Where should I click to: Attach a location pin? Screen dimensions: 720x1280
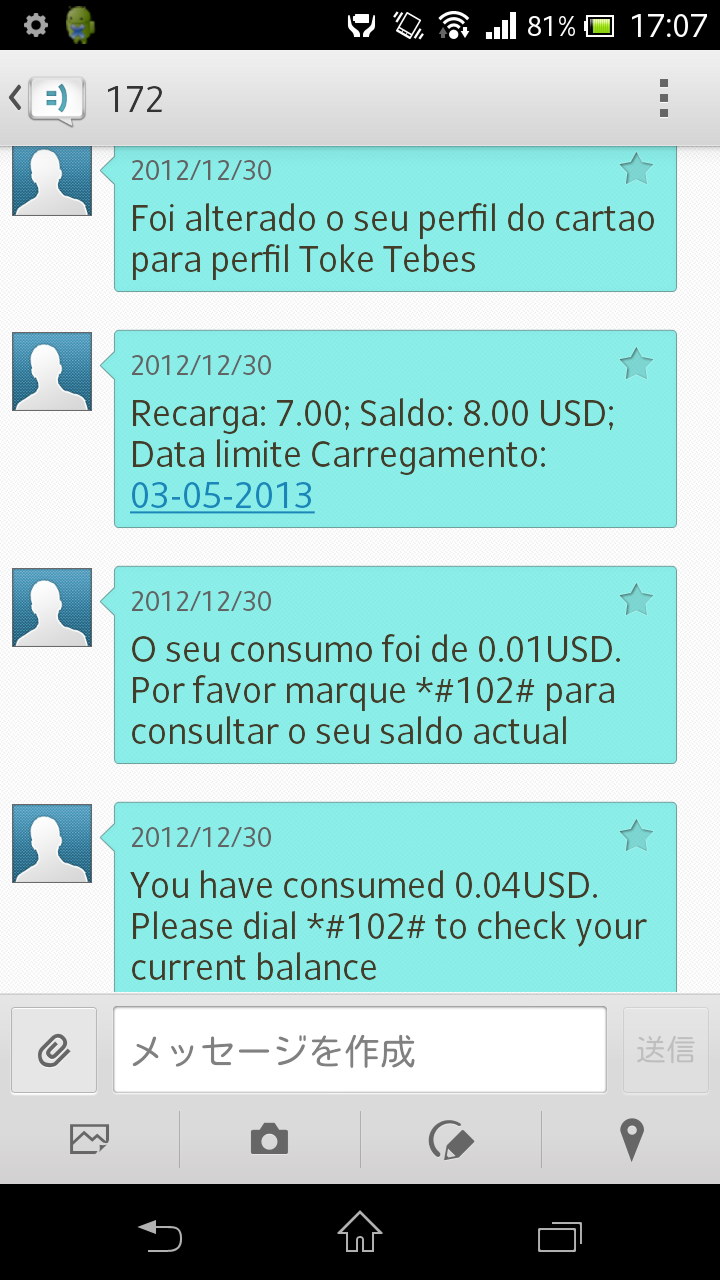pos(631,1139)
